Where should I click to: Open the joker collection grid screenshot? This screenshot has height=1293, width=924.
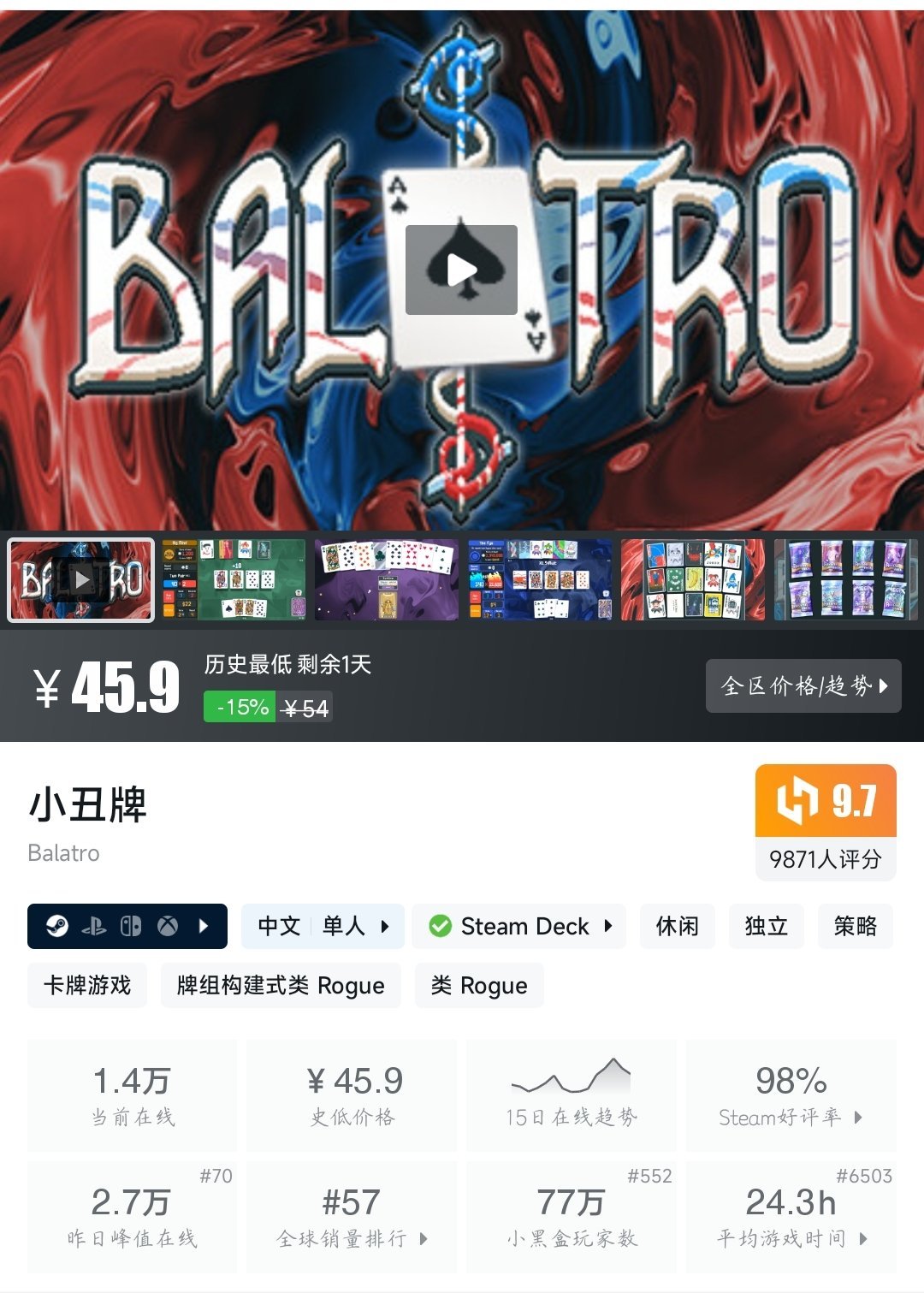point(693,579)
